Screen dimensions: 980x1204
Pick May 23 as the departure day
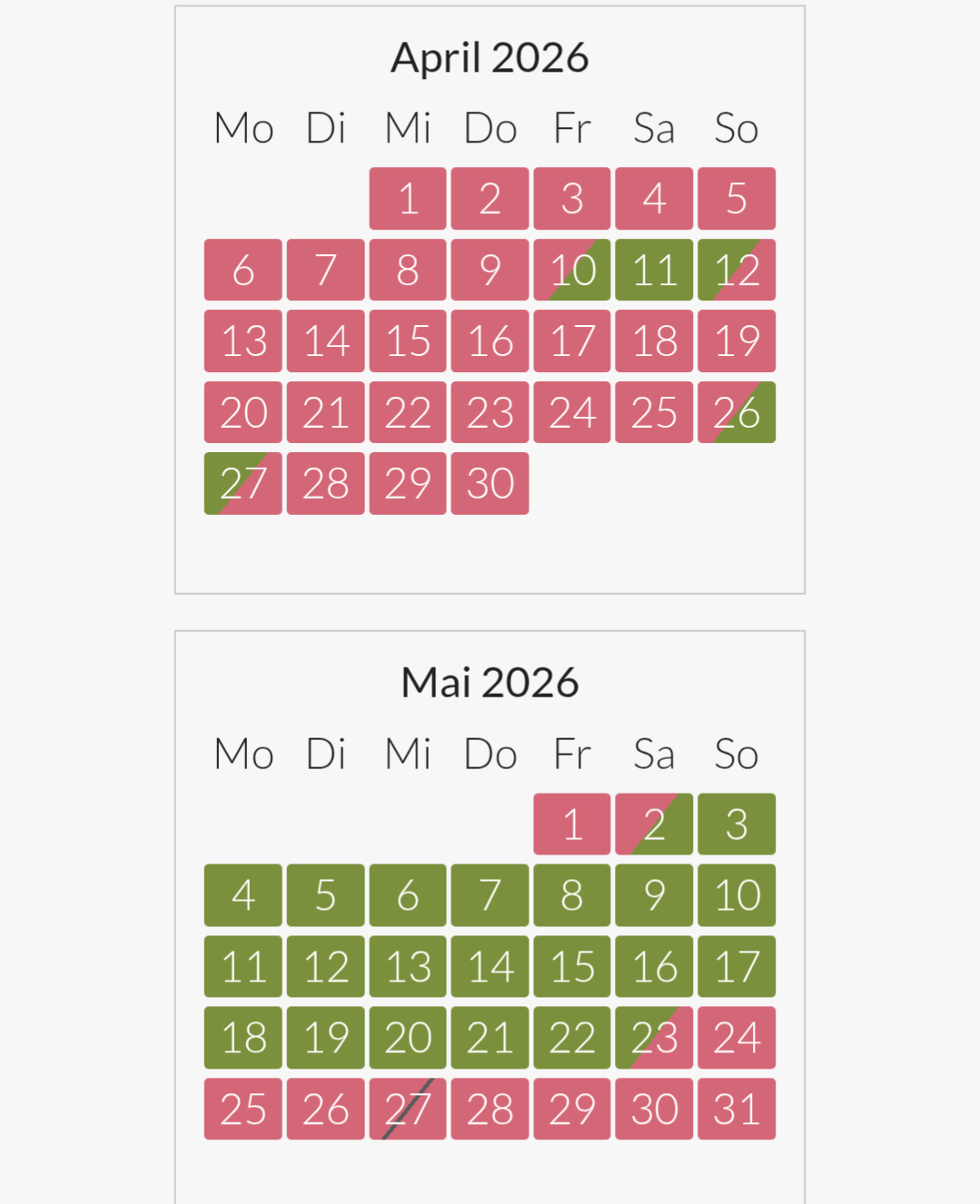coord(654,1037)
